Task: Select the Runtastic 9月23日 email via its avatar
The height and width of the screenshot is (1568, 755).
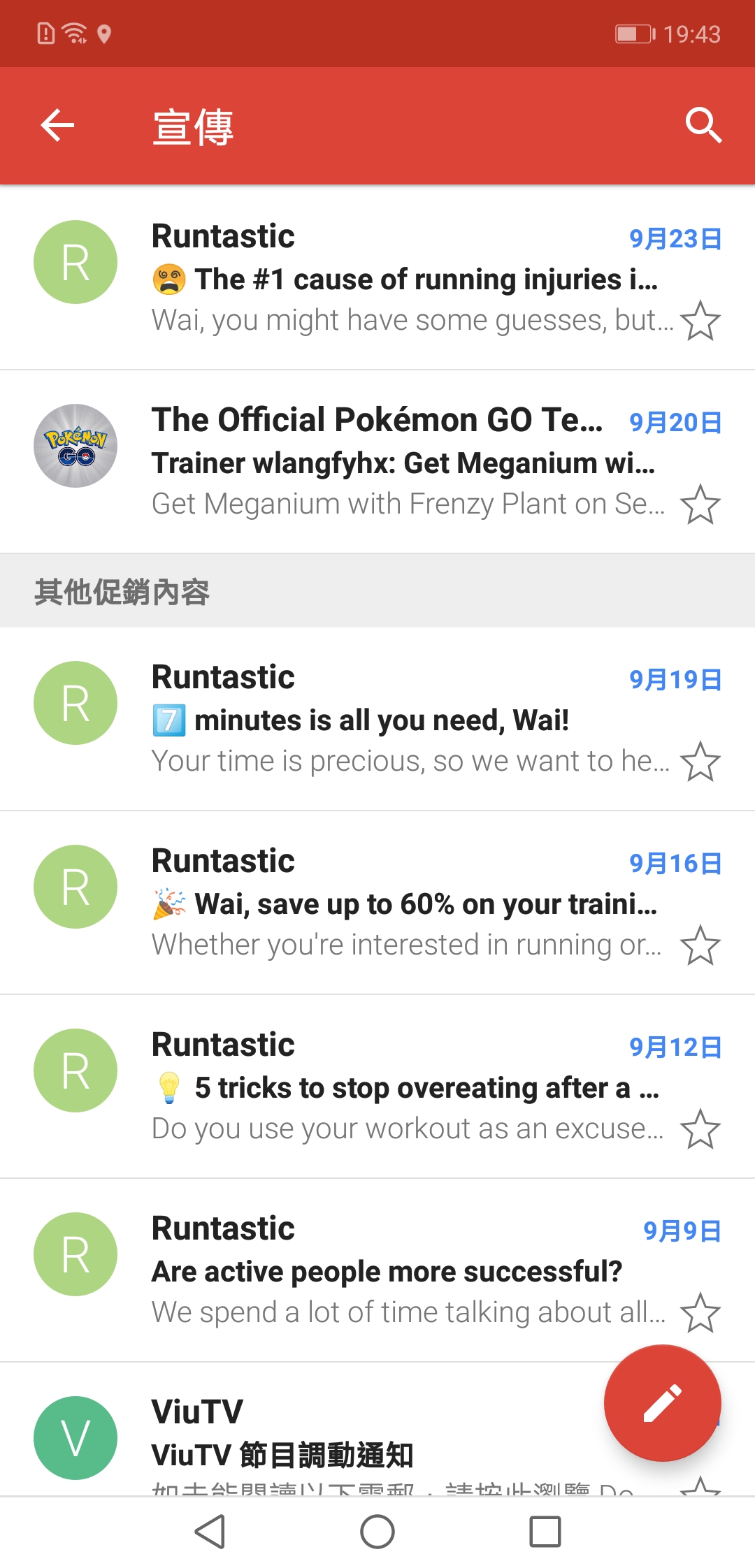Action: [75, 262]
